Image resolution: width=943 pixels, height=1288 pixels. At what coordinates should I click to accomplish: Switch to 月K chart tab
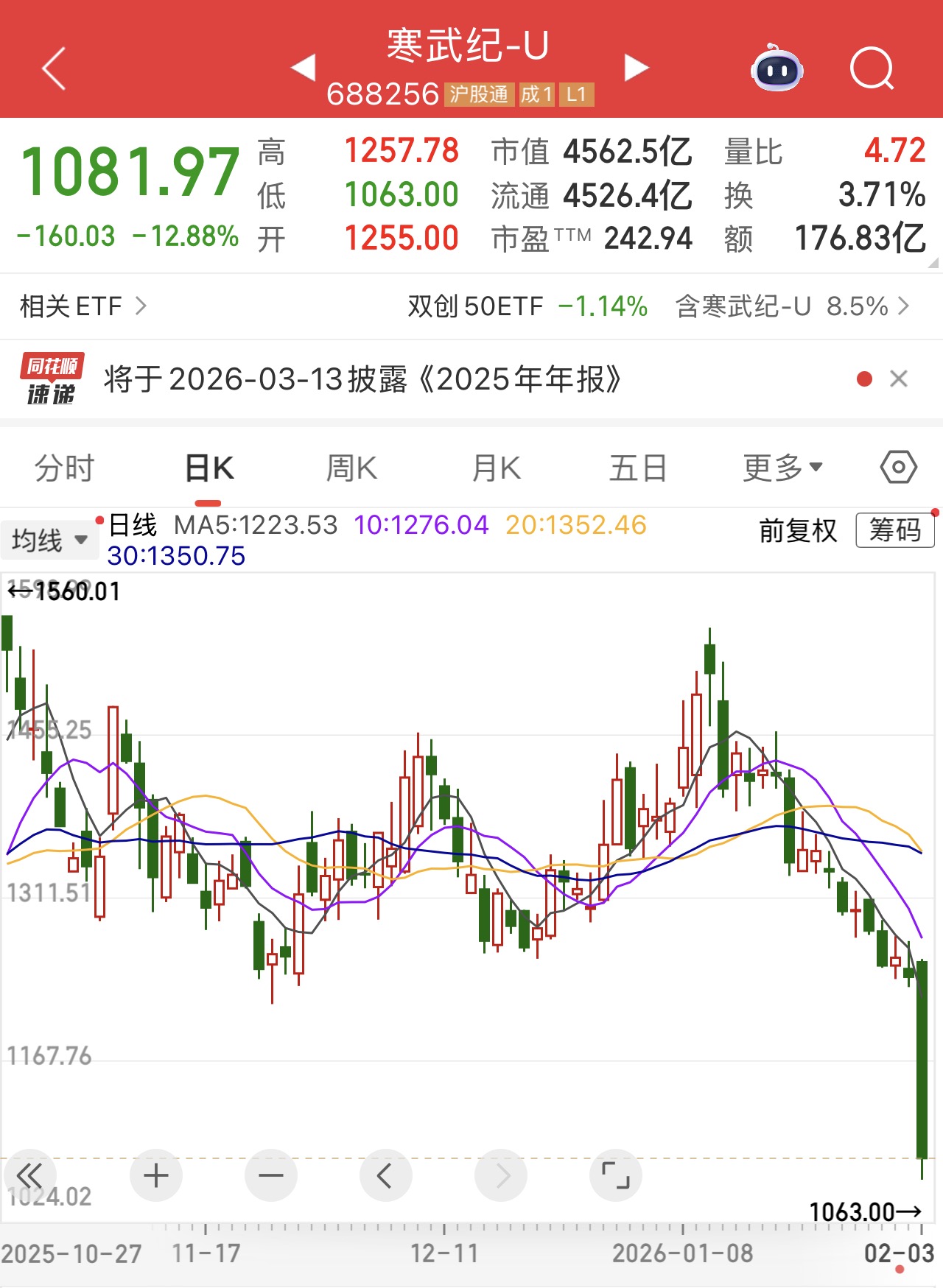click(496, 468)
